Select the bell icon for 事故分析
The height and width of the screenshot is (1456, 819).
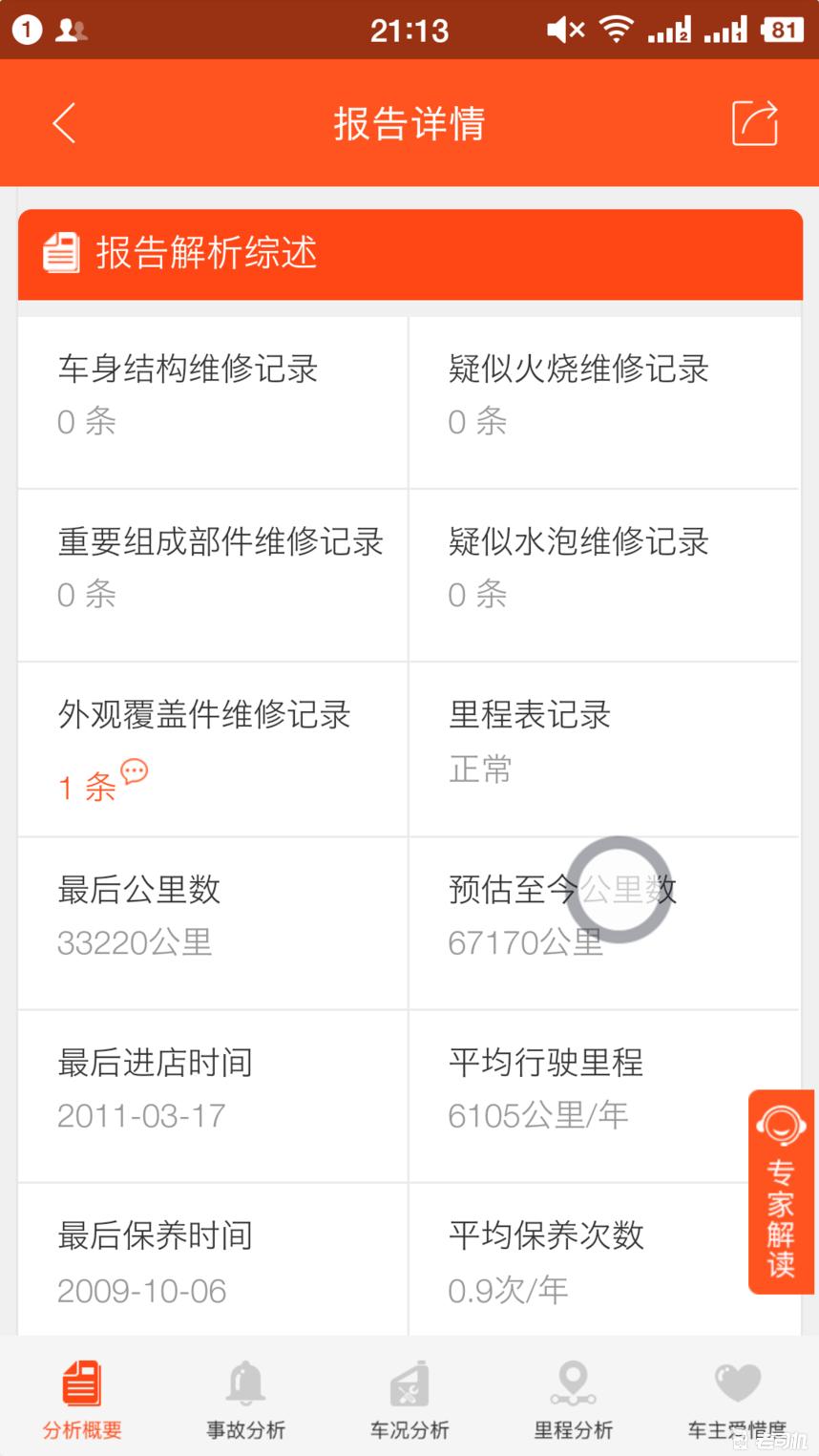tap(245, 1383)
